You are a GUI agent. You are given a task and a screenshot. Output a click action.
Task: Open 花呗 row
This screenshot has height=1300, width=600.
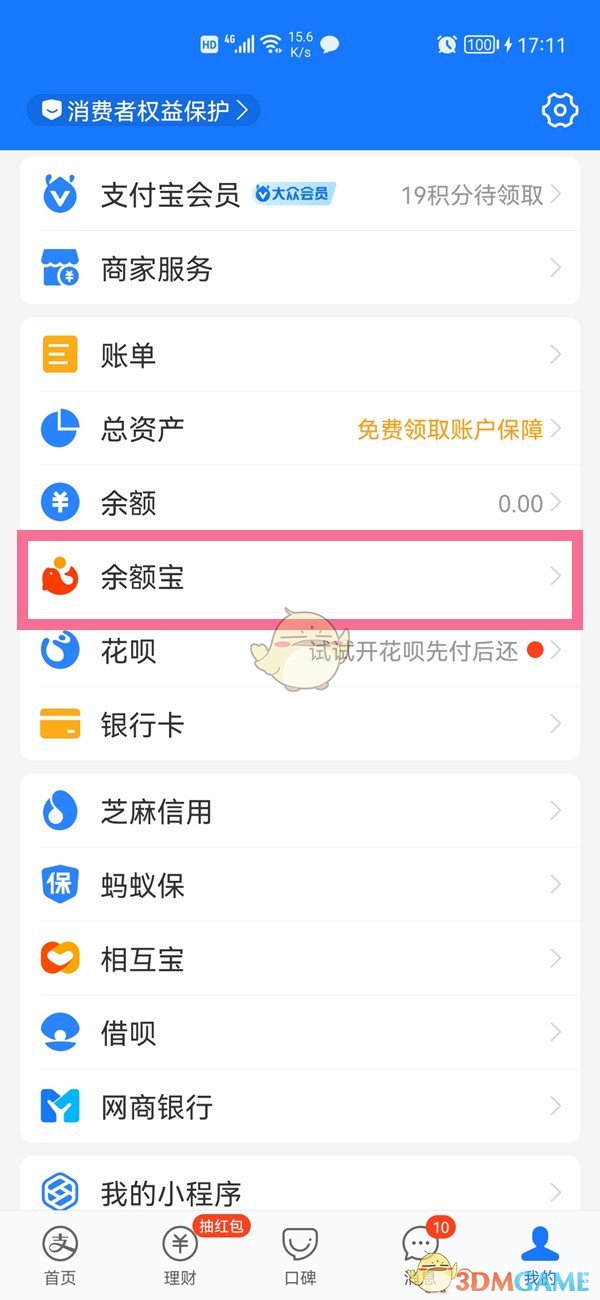pyautogui.click(x=300, y=651)
